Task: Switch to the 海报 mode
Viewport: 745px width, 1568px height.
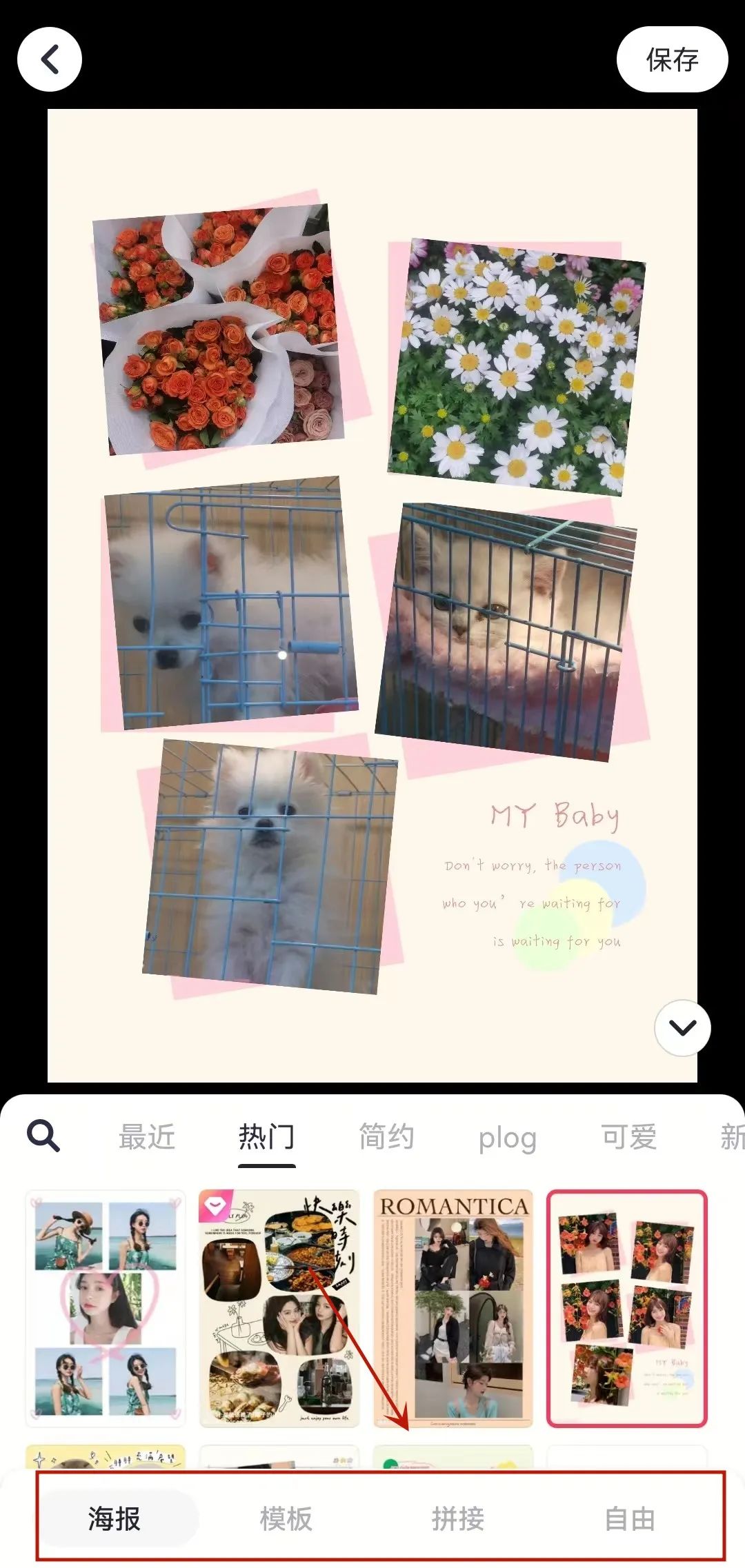Action: 115,1518
